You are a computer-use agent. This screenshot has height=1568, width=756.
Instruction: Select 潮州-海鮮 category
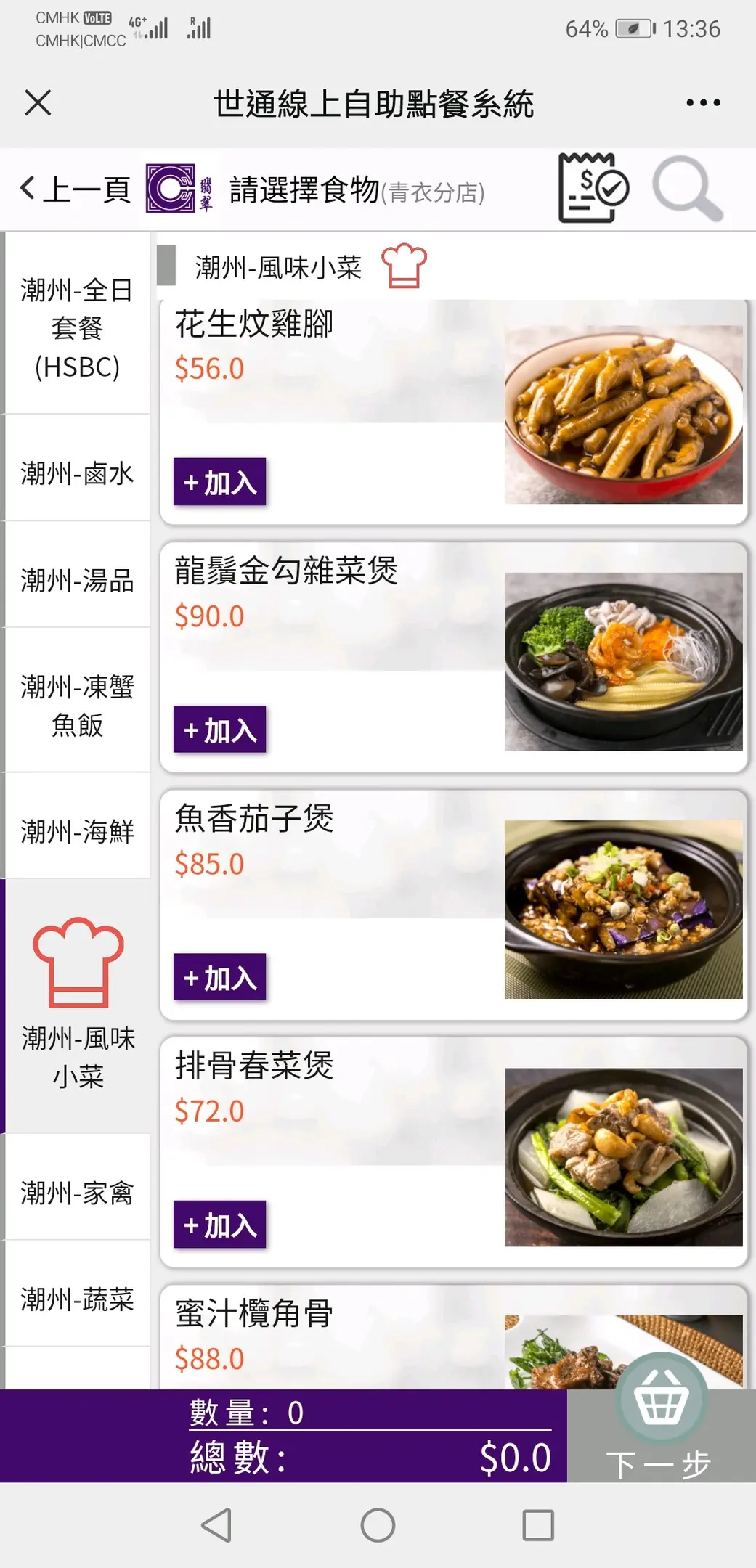(x=77, y=831)
